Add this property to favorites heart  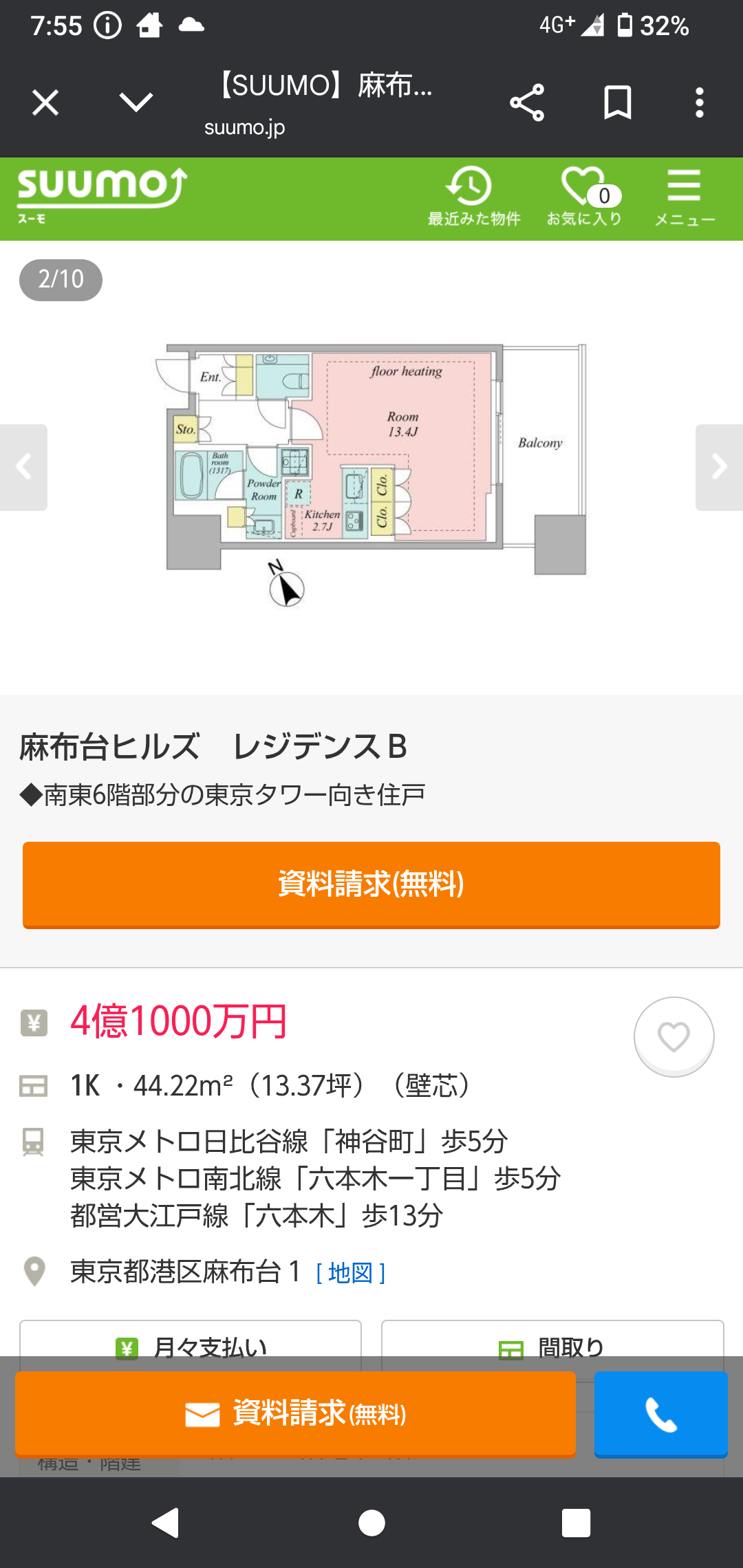(674, 1036)
